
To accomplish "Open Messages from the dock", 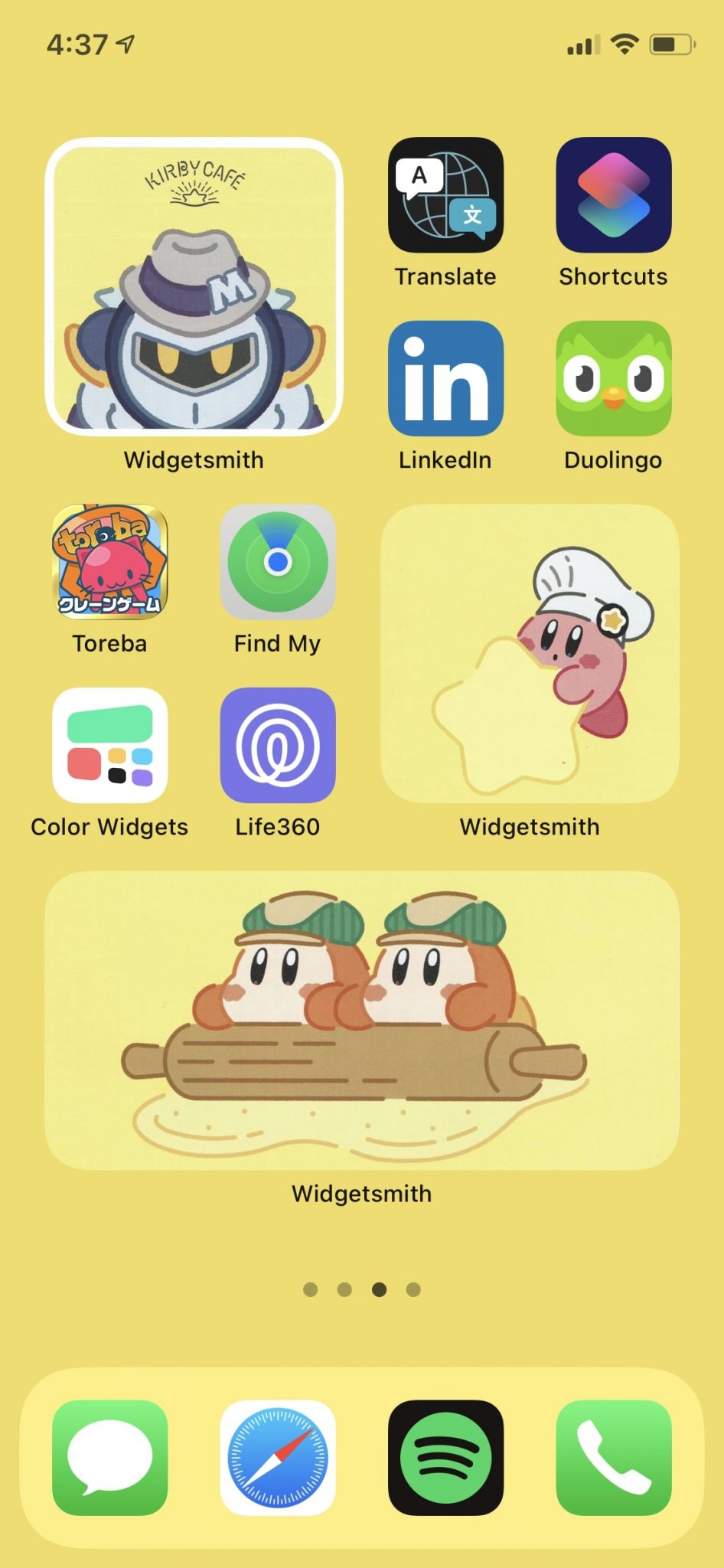I will click(x=109, y=1458).
